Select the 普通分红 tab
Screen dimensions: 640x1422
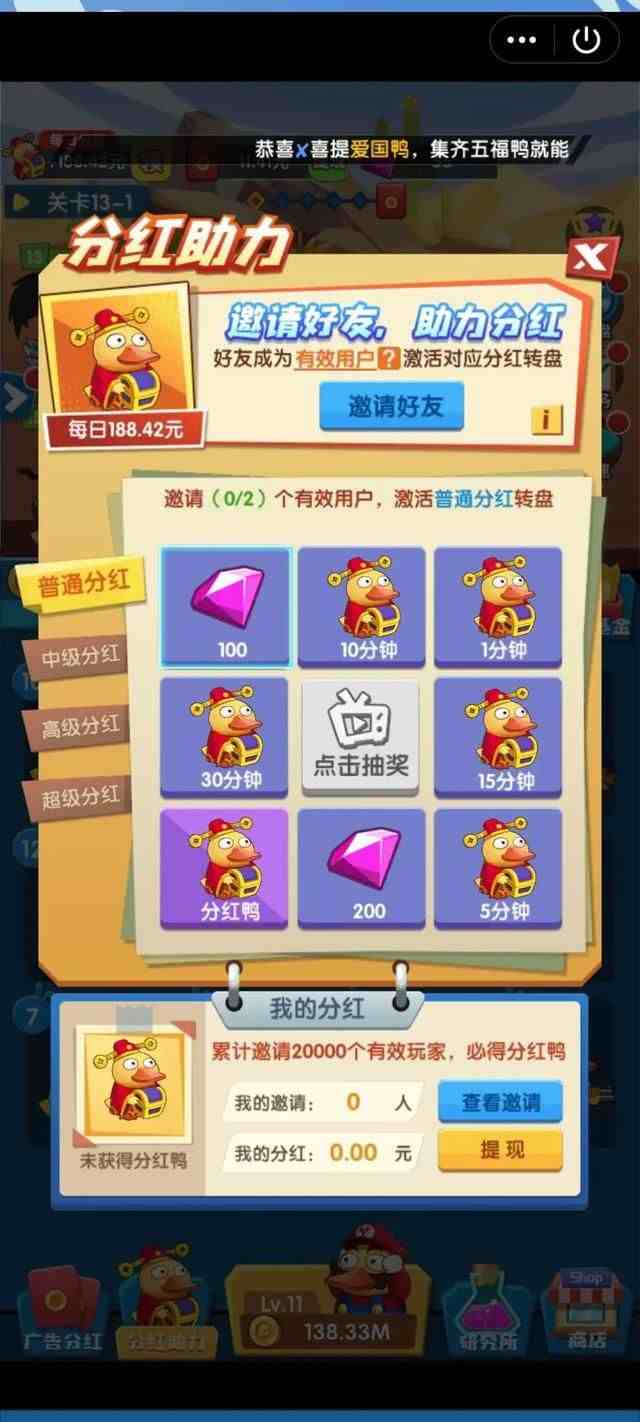tap(82, 585)
